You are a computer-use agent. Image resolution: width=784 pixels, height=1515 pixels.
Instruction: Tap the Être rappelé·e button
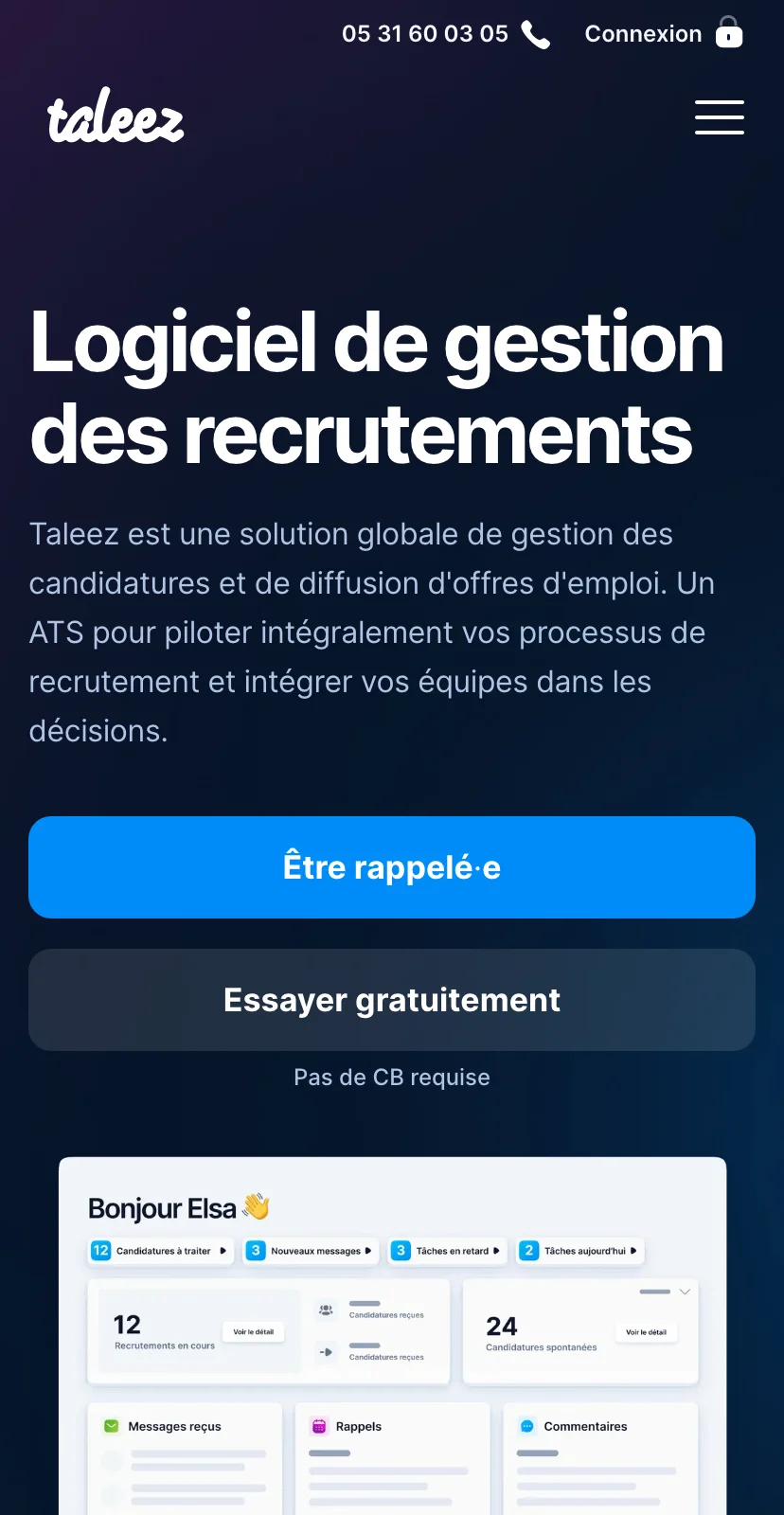tap(392, 867)
